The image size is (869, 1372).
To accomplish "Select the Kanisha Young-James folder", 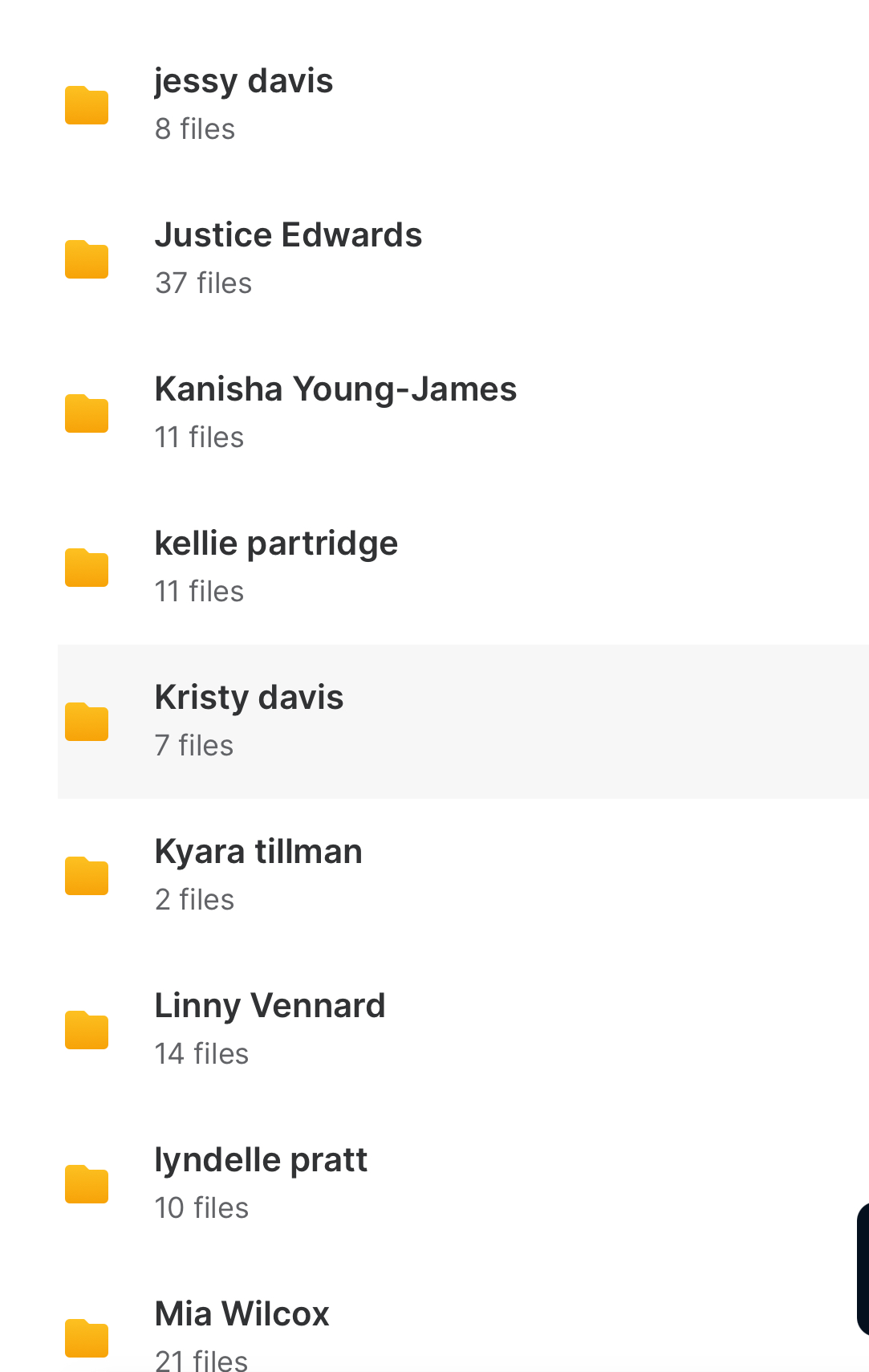I will (x=335, y=413).
